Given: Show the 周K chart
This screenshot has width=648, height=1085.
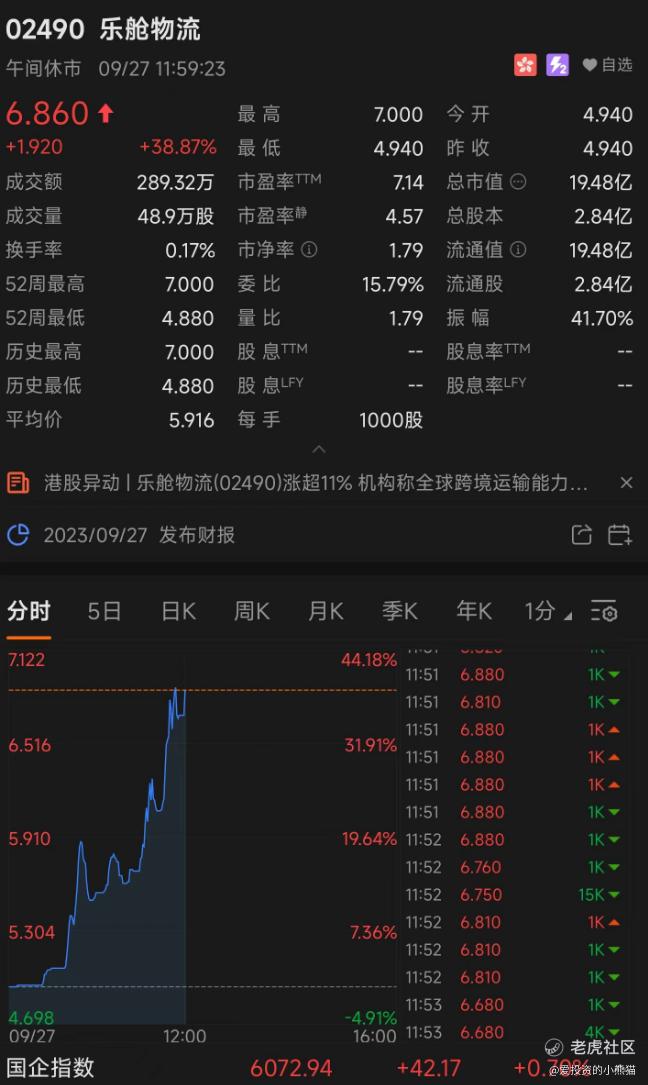Looking at the screenshot, I should point(251,611).
